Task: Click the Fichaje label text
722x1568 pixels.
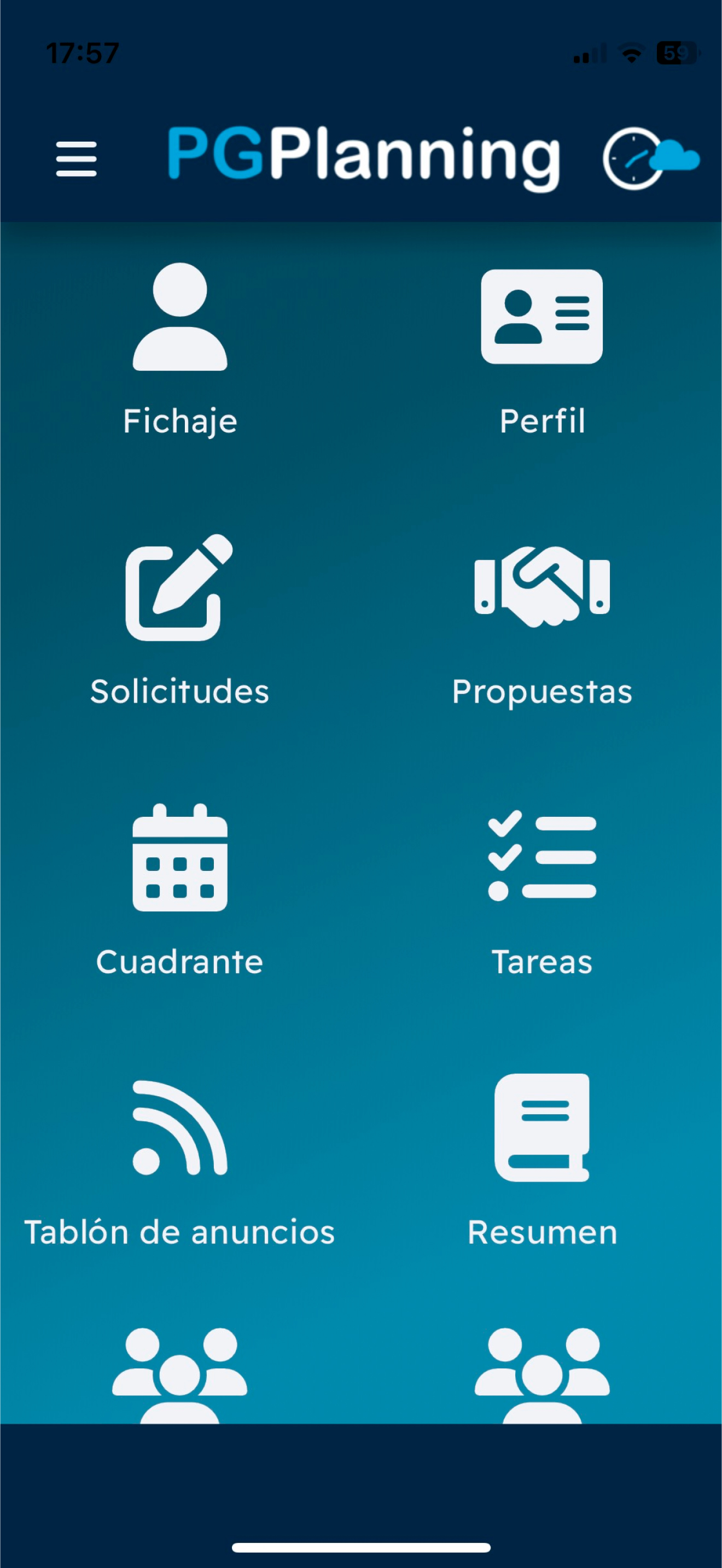Action: pyautogui.click(x=179, y=420)
